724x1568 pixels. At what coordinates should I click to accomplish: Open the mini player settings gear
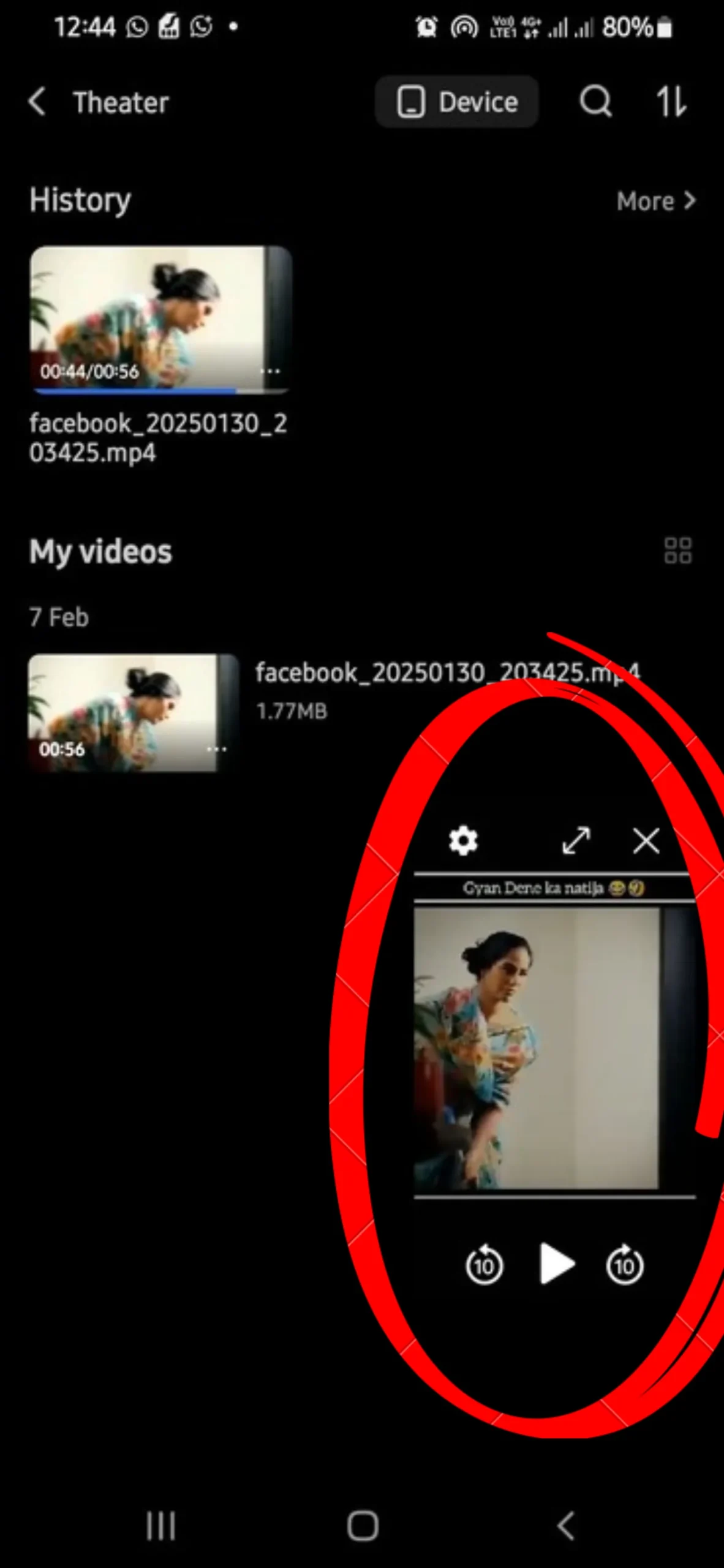(463, 840)
